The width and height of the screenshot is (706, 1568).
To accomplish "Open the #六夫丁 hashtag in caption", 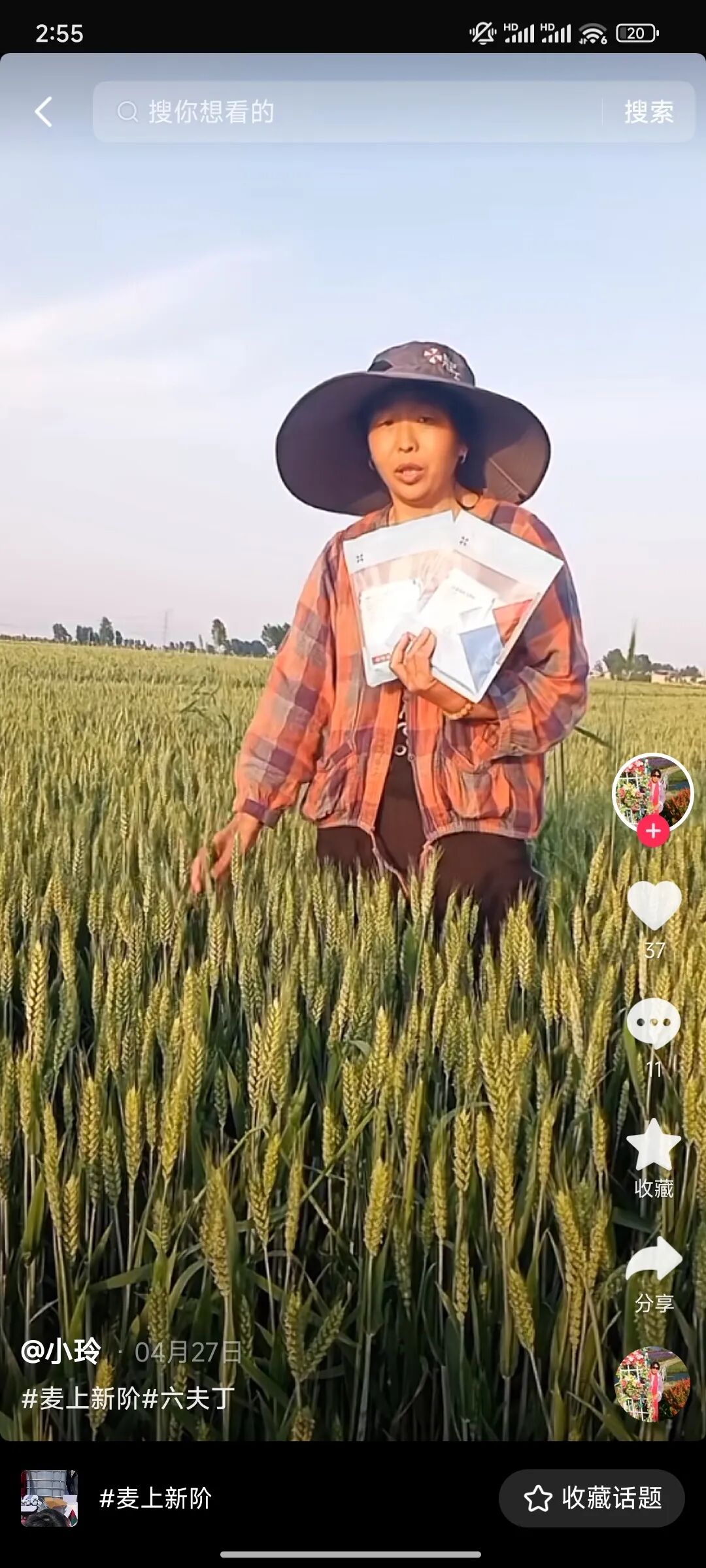I will [188, 1398].
